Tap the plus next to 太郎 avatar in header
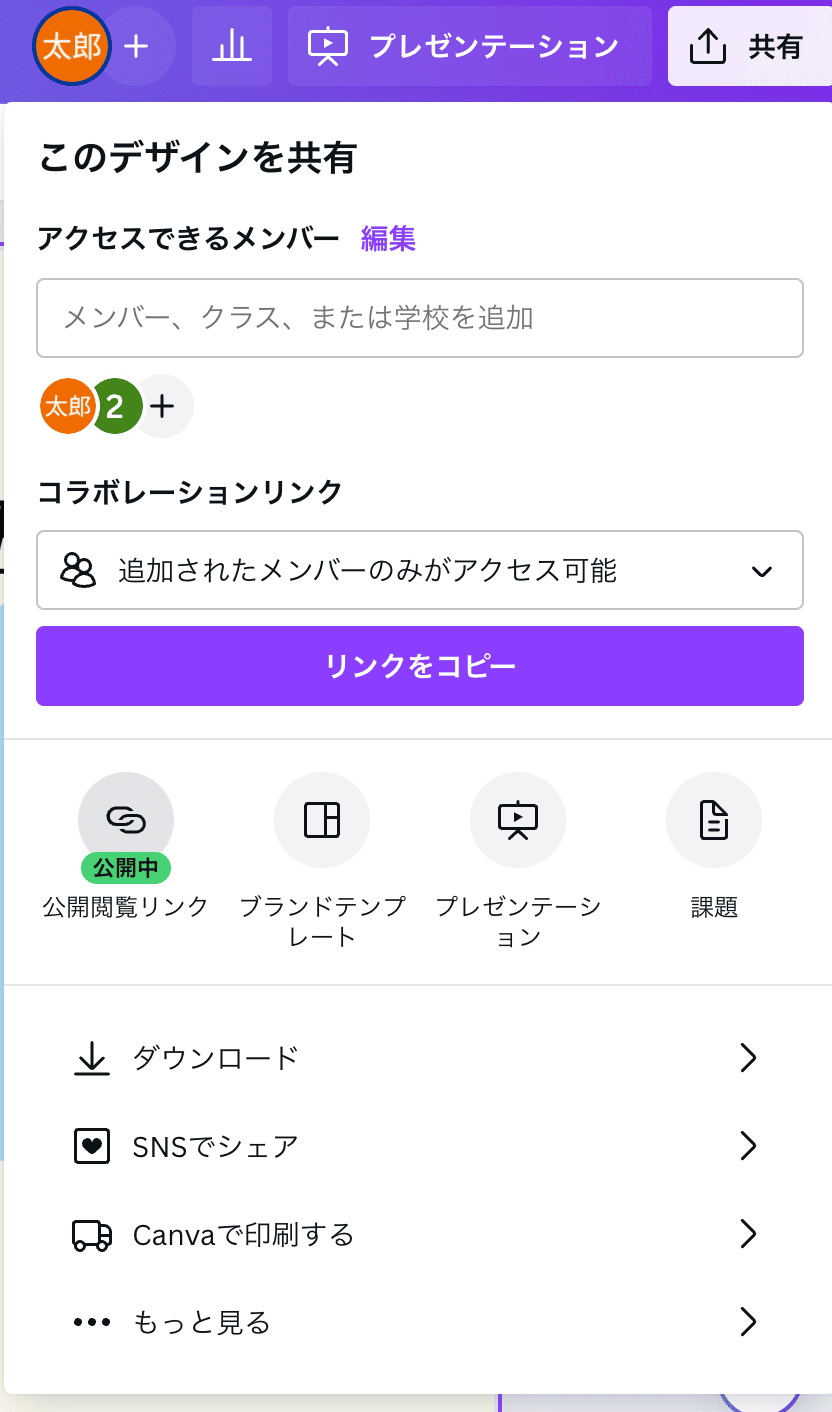This screenshot has width=832, height=1412. click(x=137, y=46)
